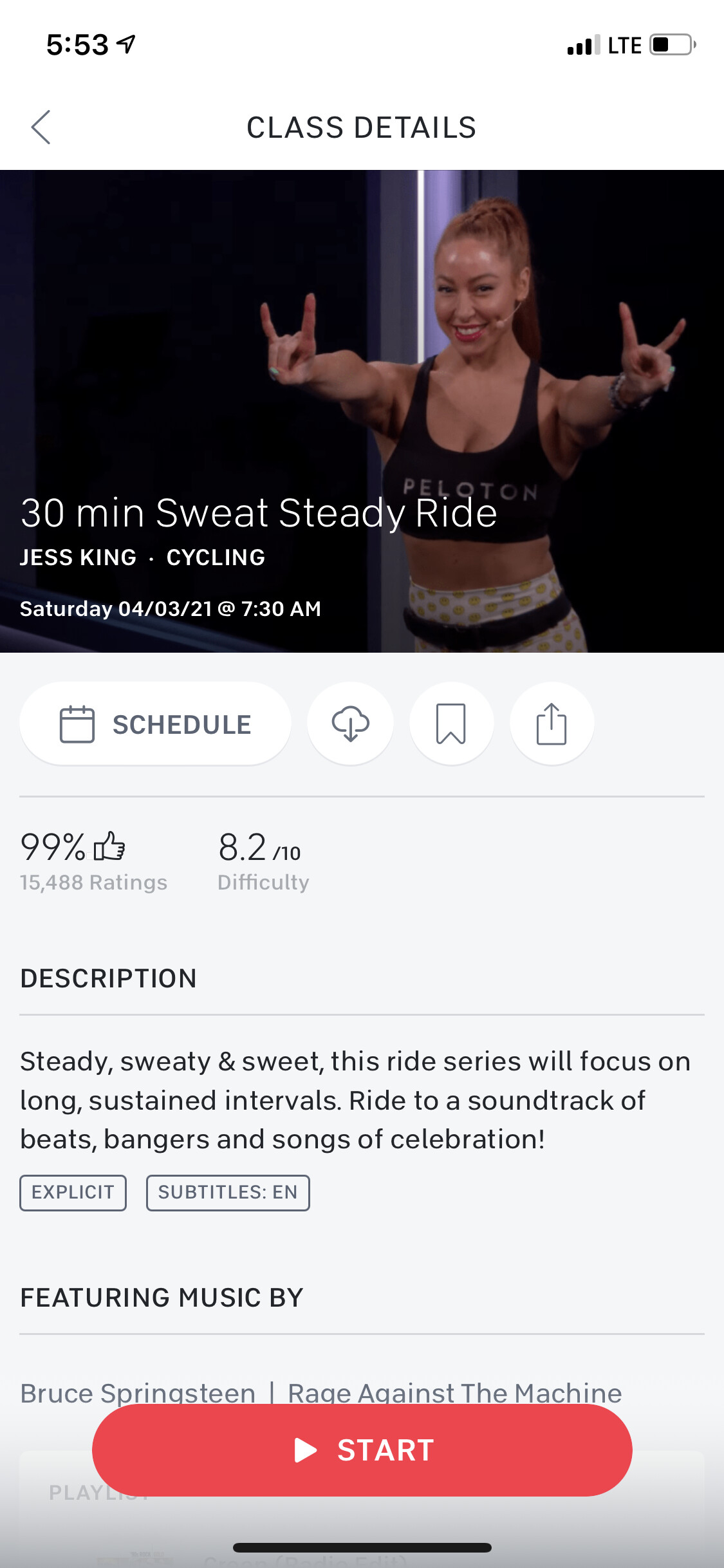724x1568 pixels.
Task: Start the class
Action: coord(362,1450)
